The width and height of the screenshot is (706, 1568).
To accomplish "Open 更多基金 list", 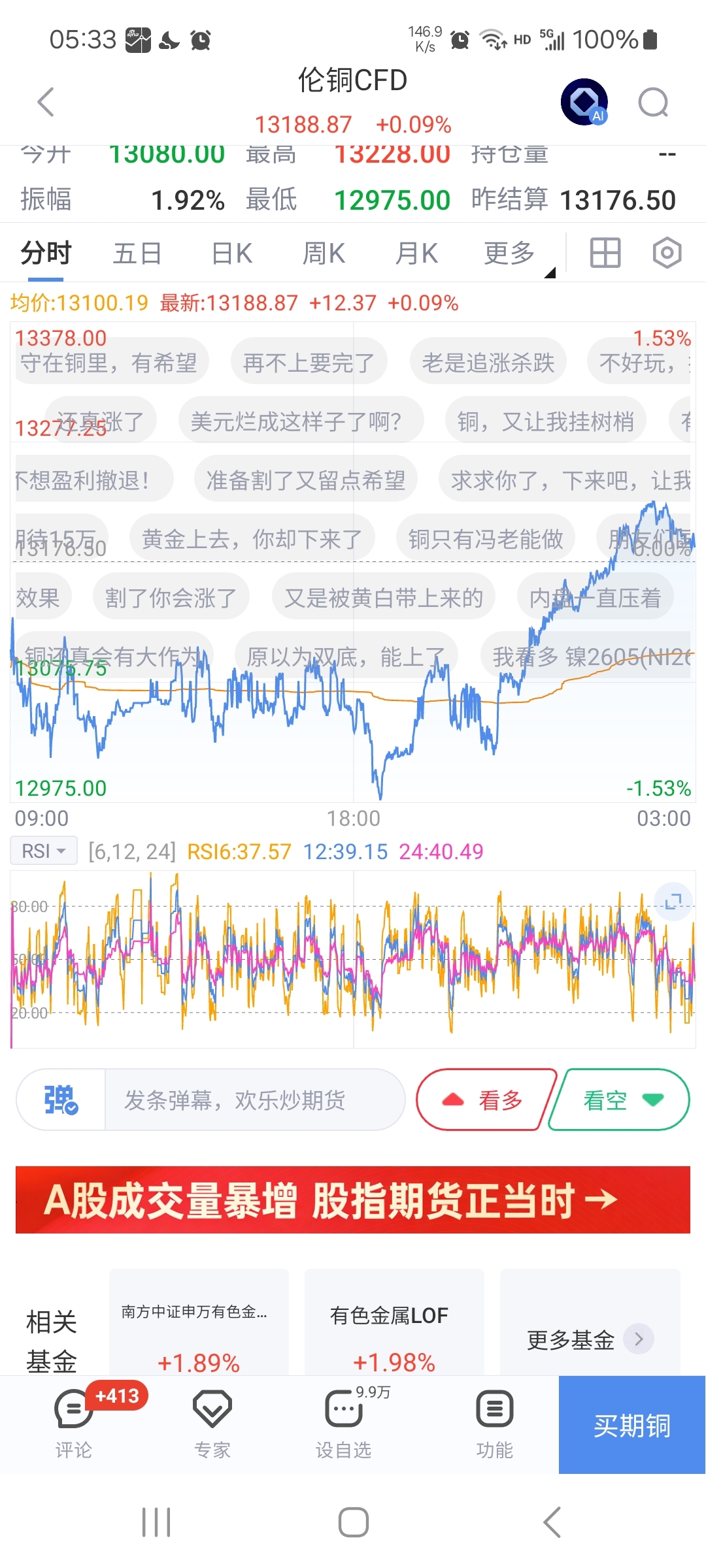I will pyautogui.click(x=588, y=1339).
